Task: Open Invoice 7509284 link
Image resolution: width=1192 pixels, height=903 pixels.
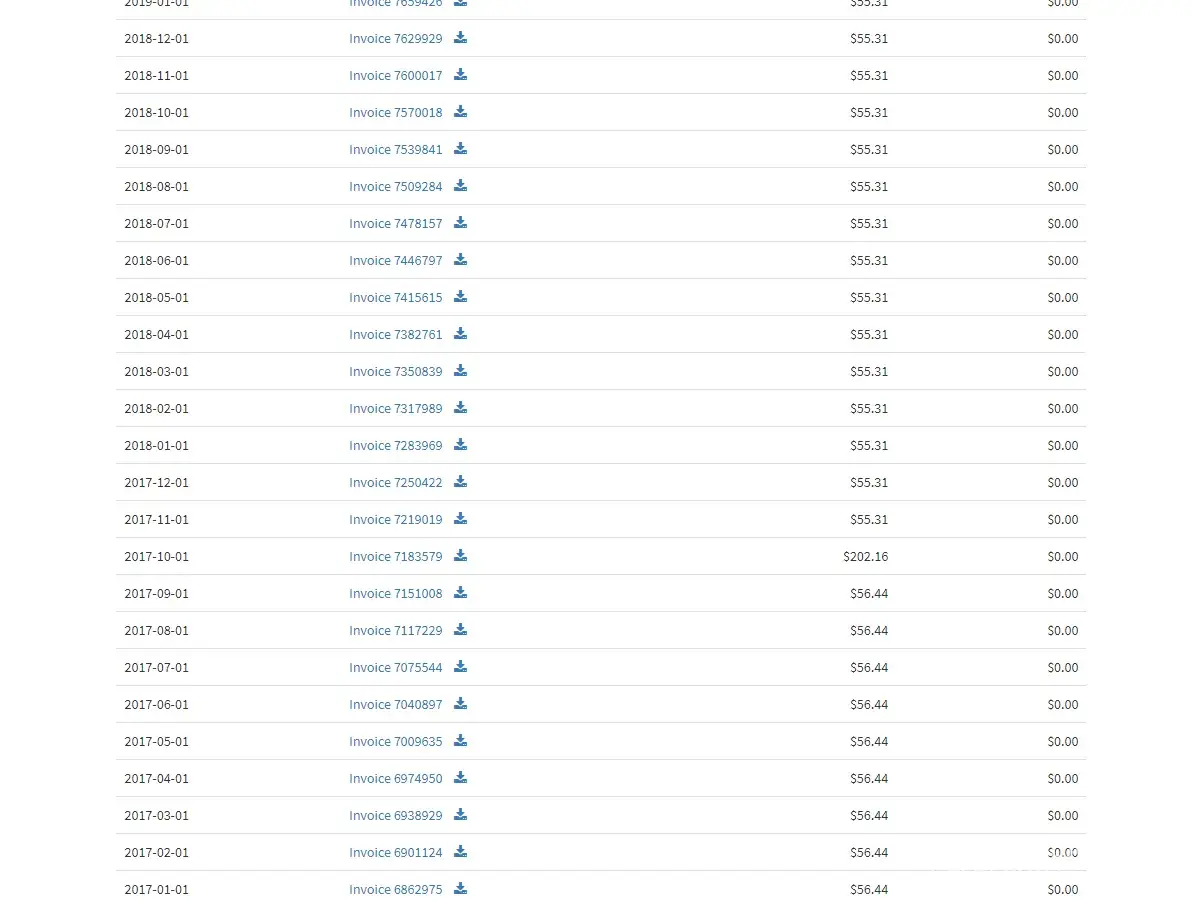Action: (x=395, y=187)
